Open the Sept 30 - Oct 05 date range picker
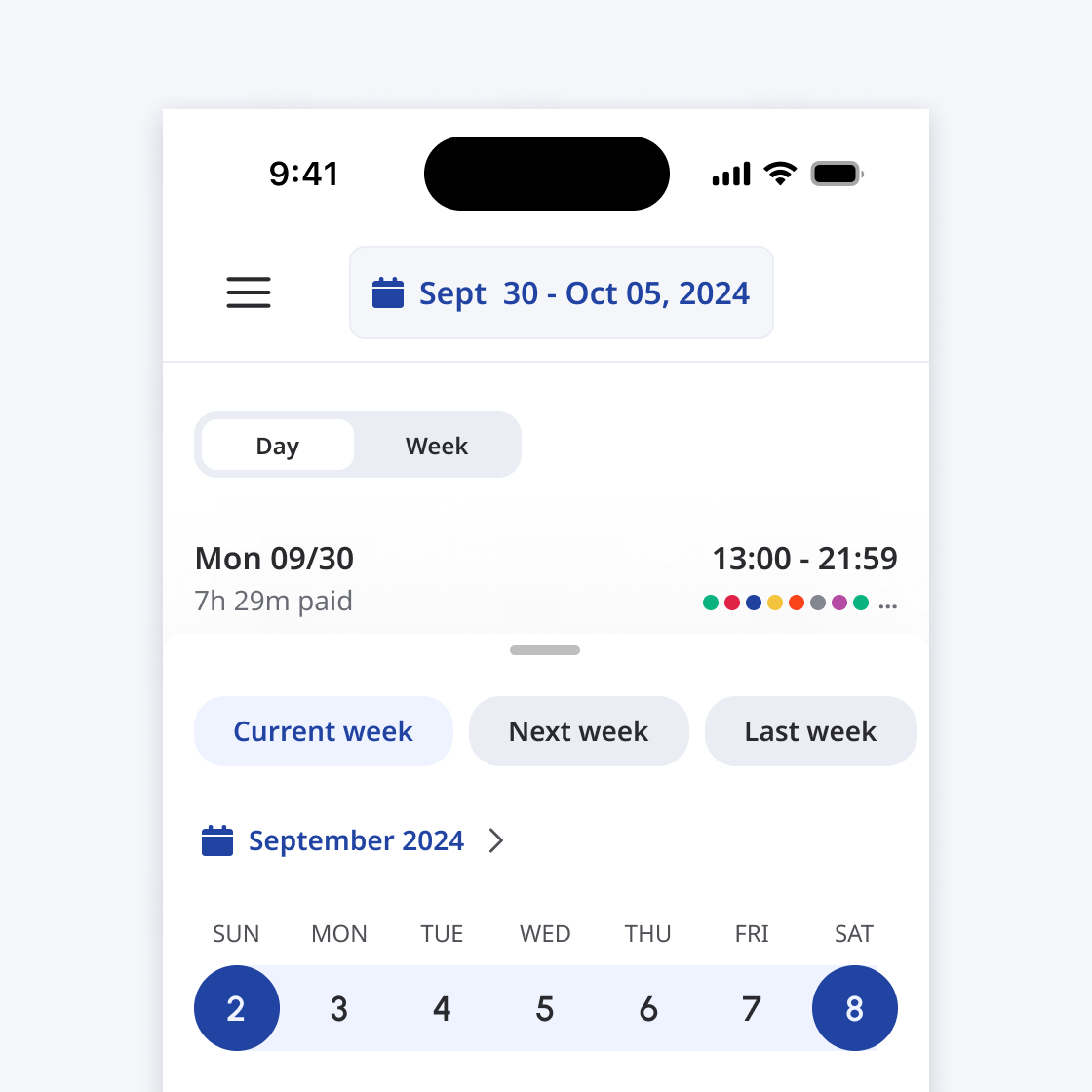The width and height of the screenshot is (1092, 1092). 562,292
